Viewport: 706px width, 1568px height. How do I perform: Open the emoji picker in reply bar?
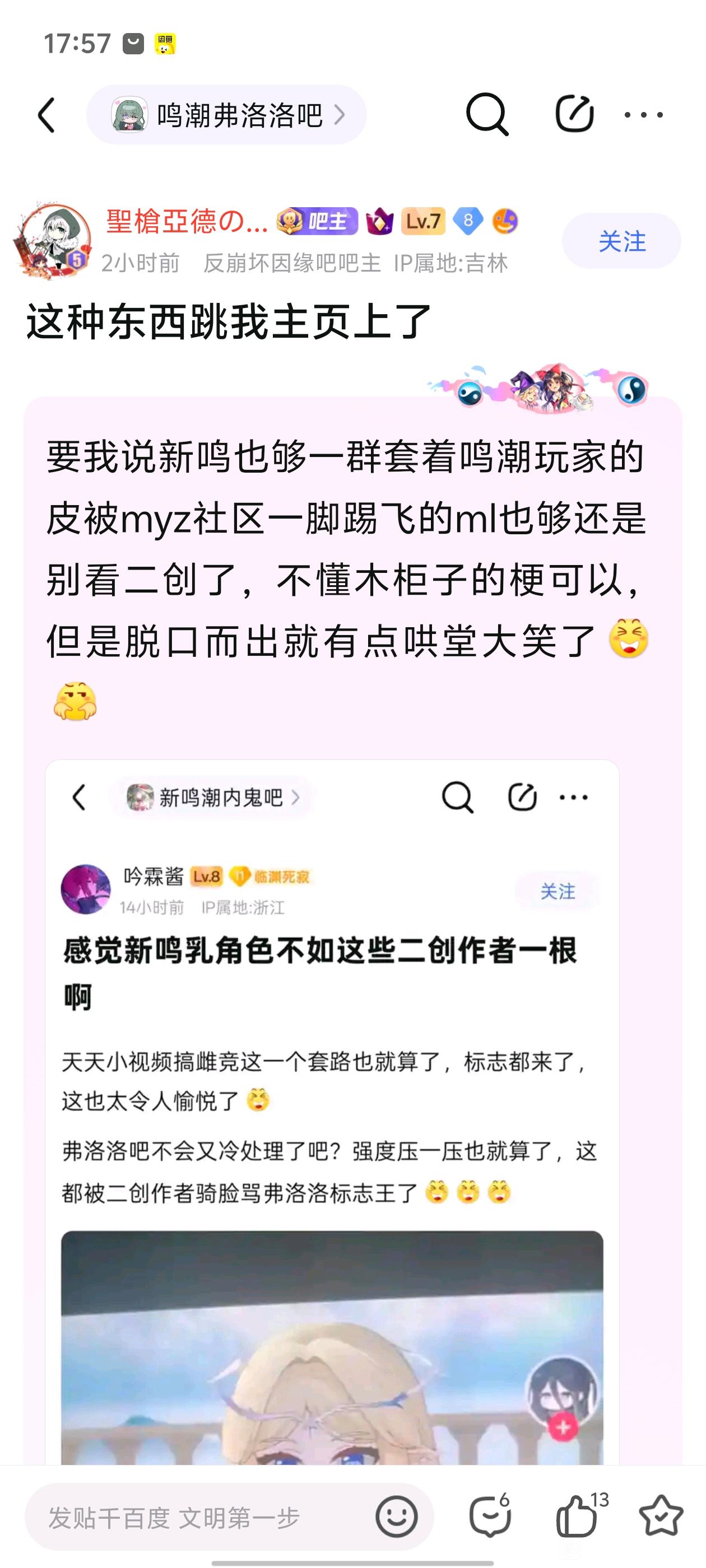(397, 1516)
